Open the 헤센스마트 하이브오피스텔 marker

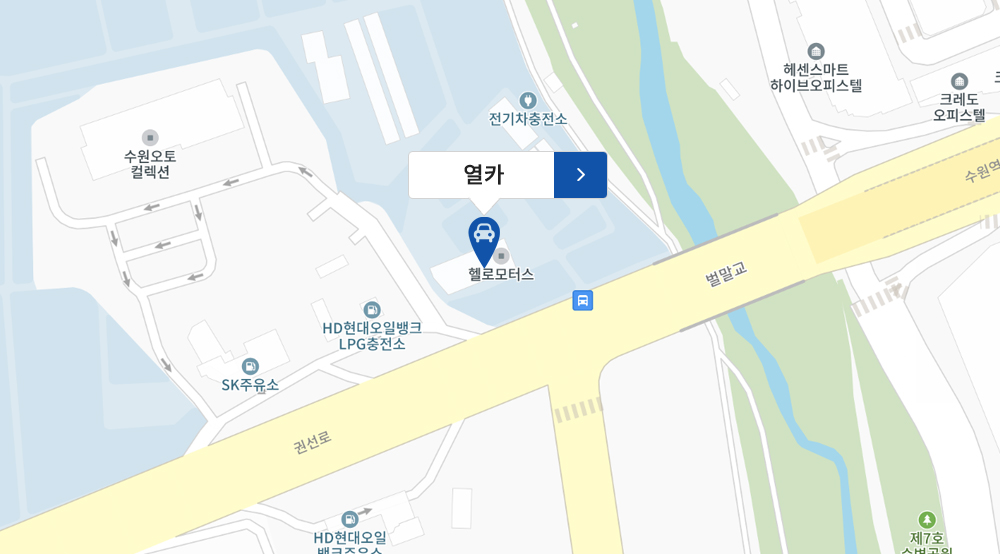pos(816,52)
